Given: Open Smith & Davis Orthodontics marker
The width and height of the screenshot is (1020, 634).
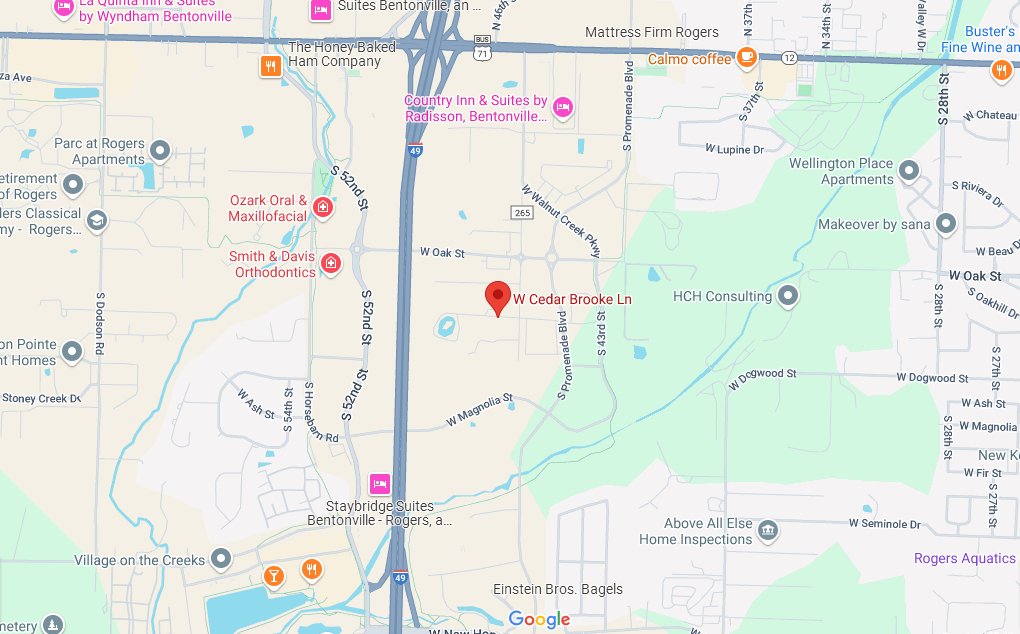Looking at the screenshot, I should point(331,264).
